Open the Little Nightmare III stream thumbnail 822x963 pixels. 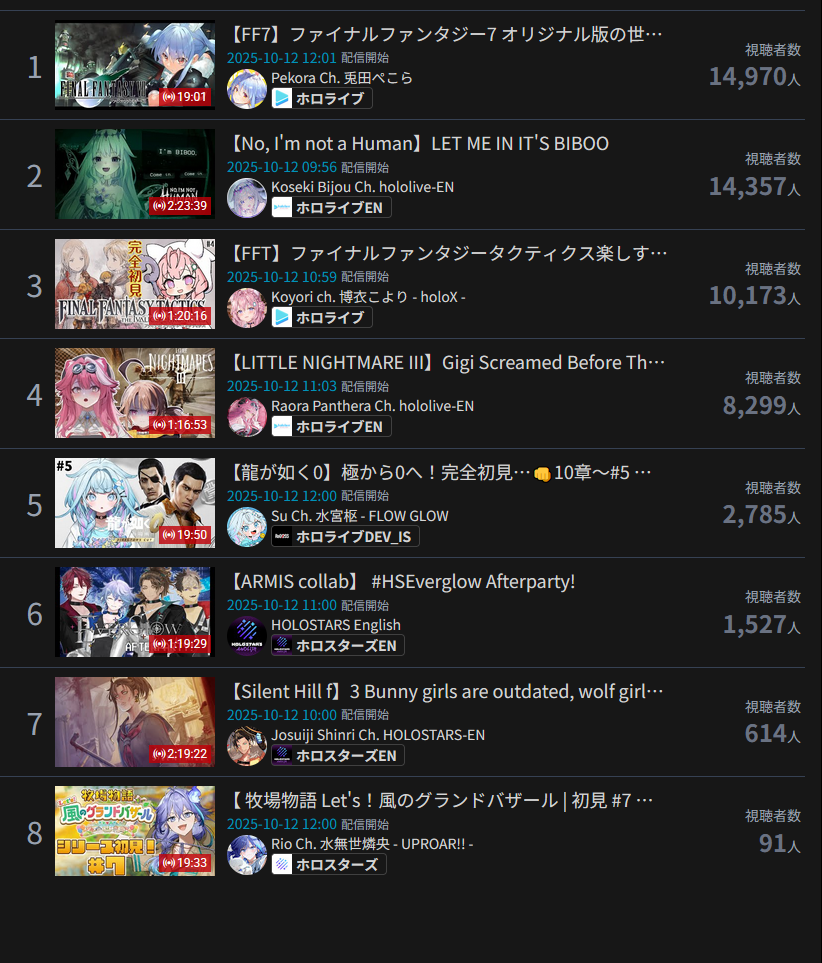point(134,393)
